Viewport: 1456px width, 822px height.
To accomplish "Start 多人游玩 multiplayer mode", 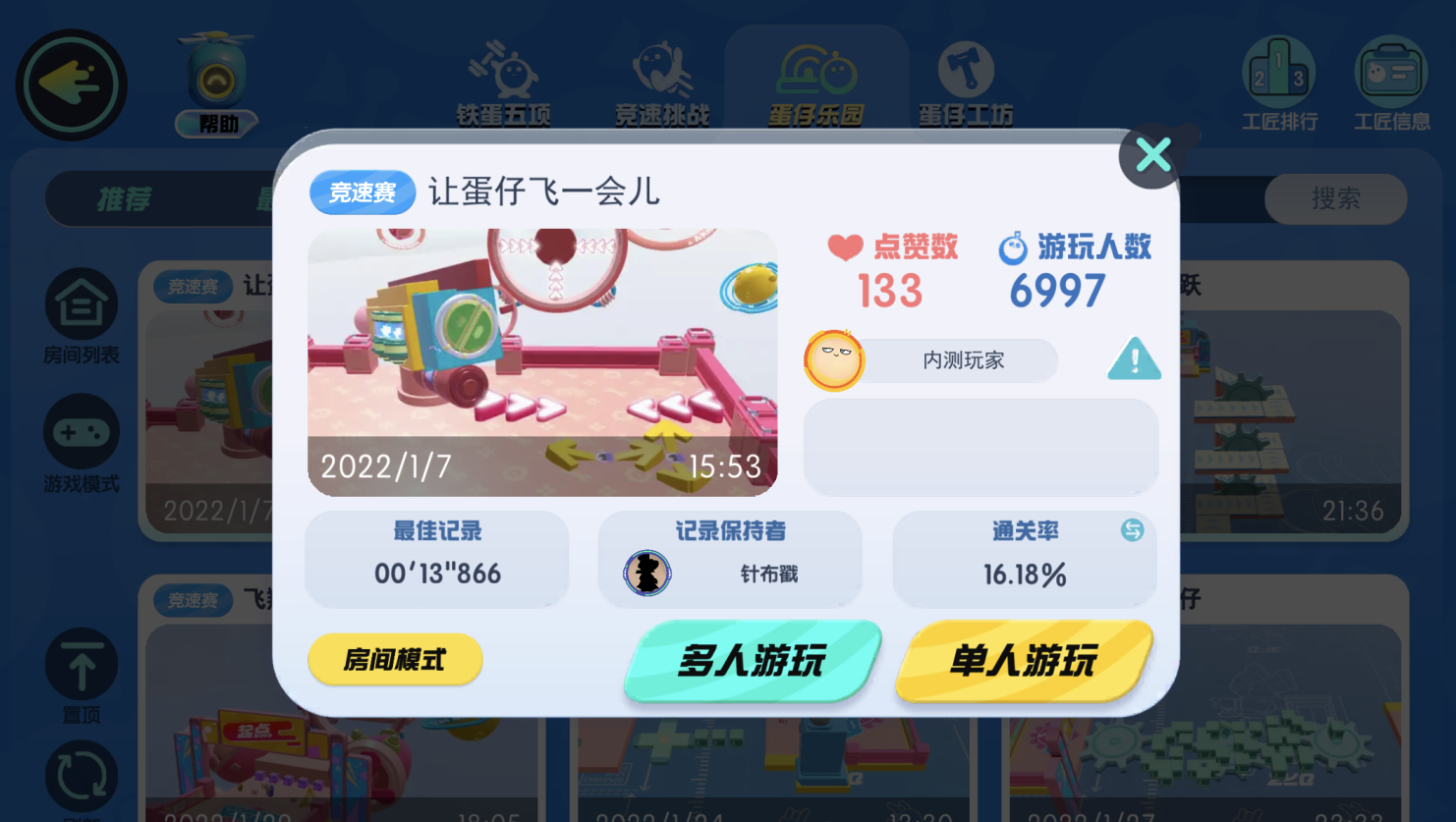I will [752, 661].
